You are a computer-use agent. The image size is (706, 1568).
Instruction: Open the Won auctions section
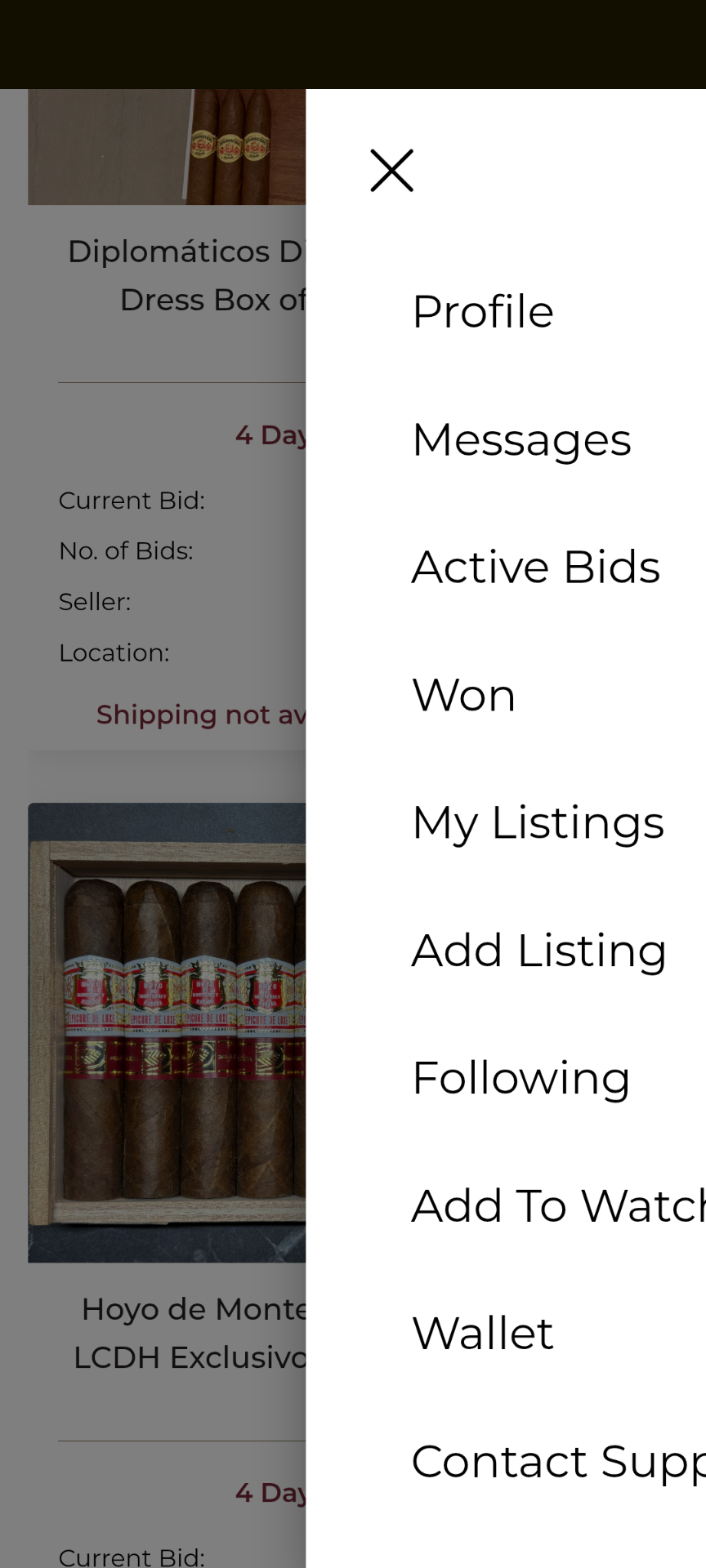click(x=464, y=695)
